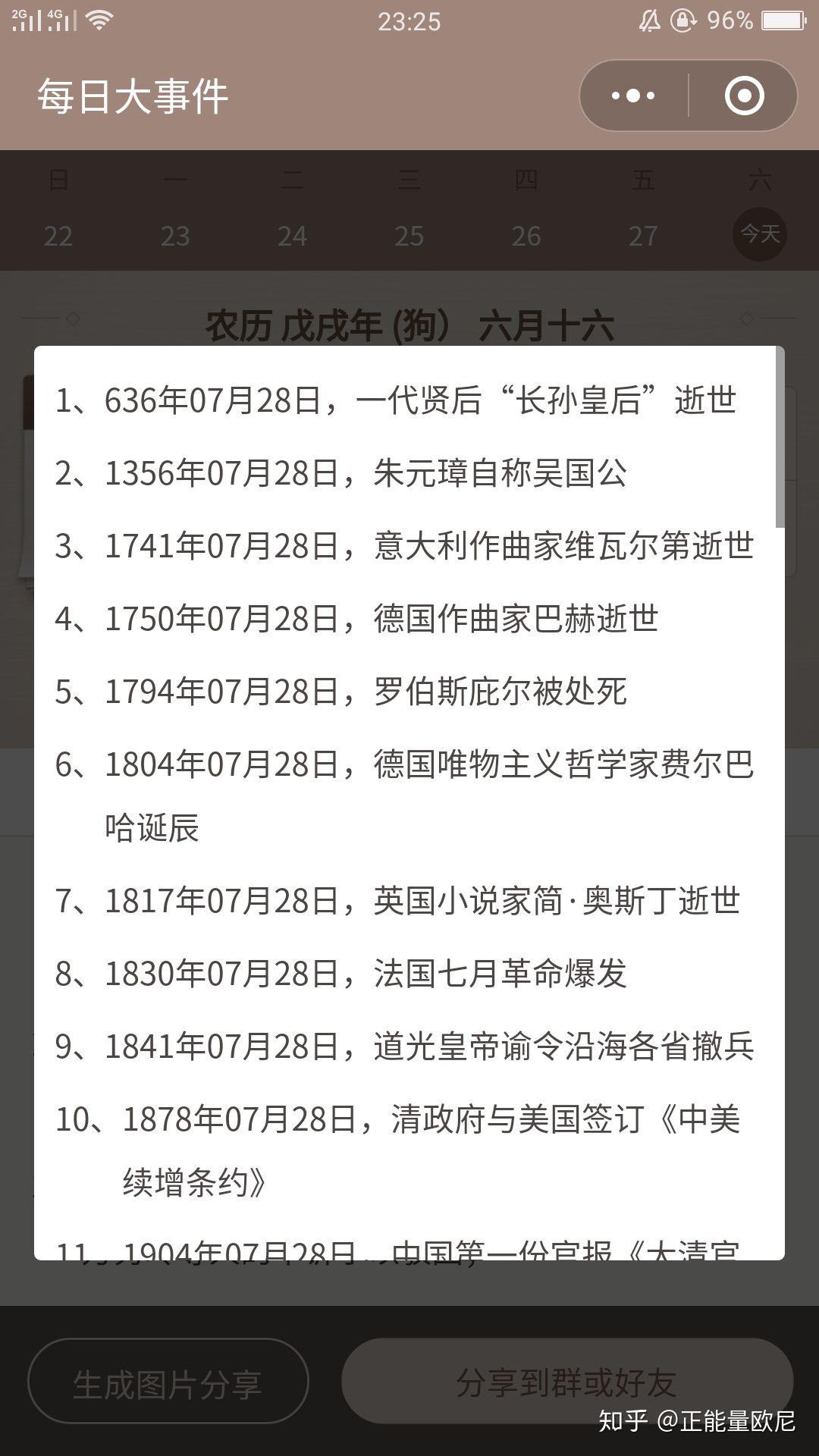Select date 26 in the week calendar

pos(526,236)
